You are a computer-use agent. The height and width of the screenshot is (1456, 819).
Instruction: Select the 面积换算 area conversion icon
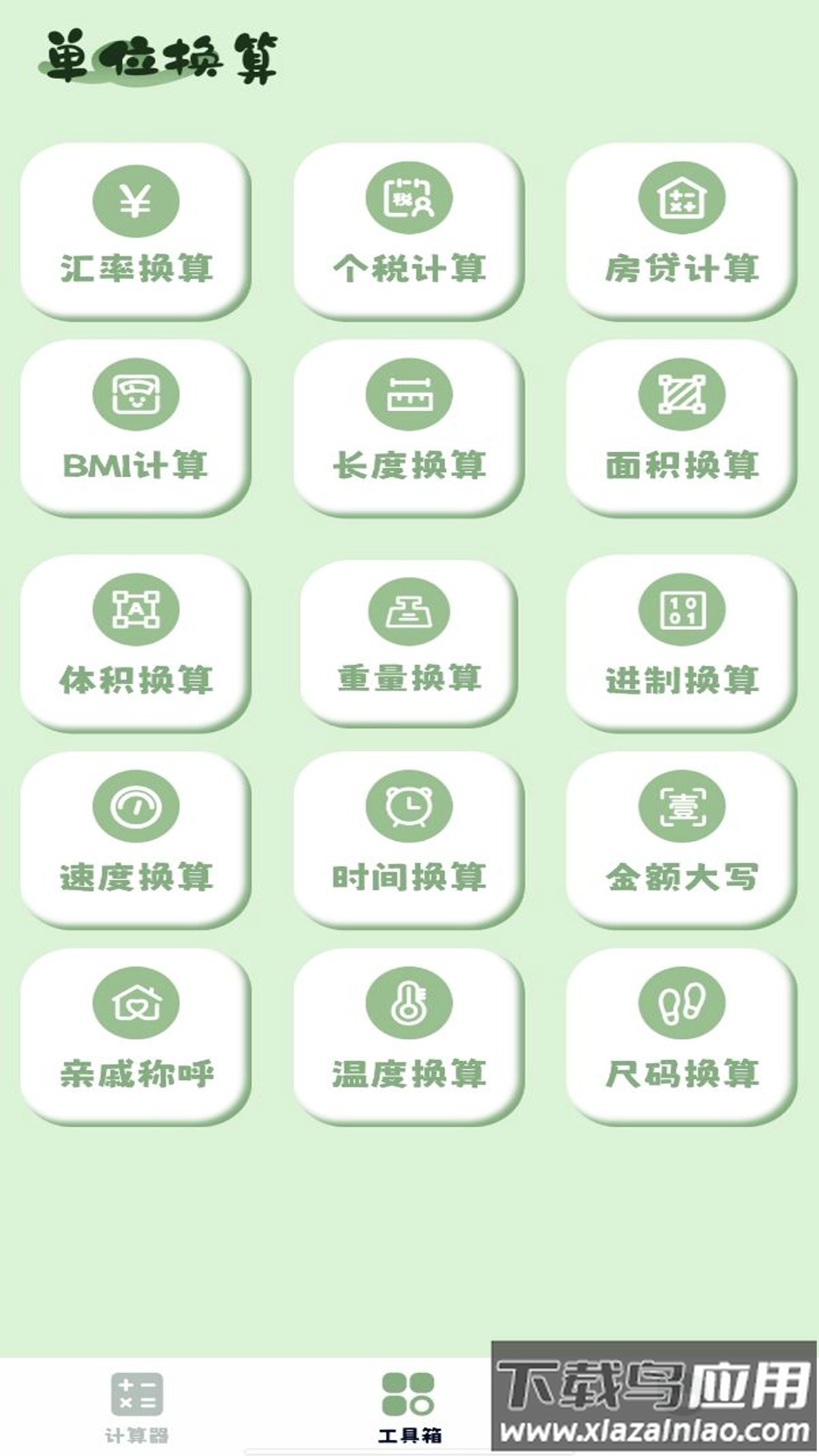pyautogui.click(x=682, y=395)
